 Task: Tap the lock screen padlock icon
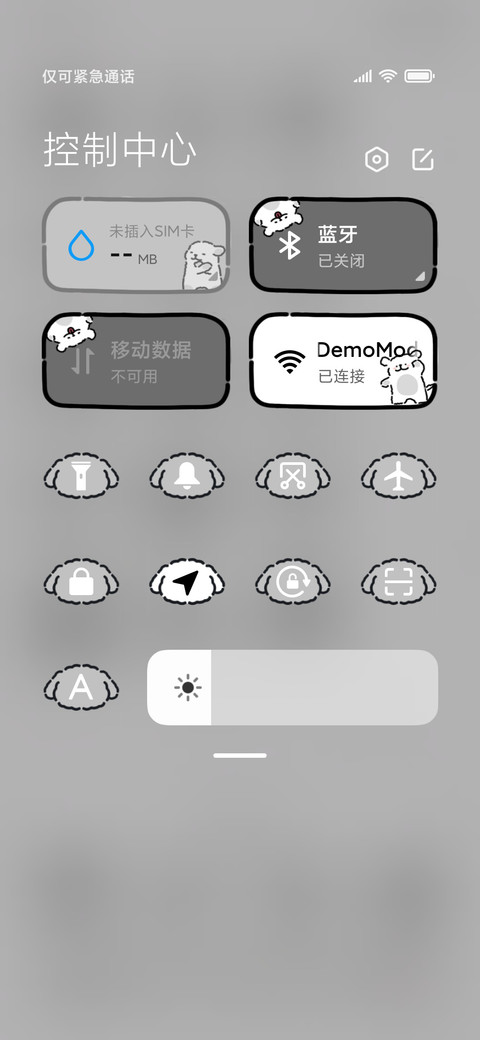point(81,582)
